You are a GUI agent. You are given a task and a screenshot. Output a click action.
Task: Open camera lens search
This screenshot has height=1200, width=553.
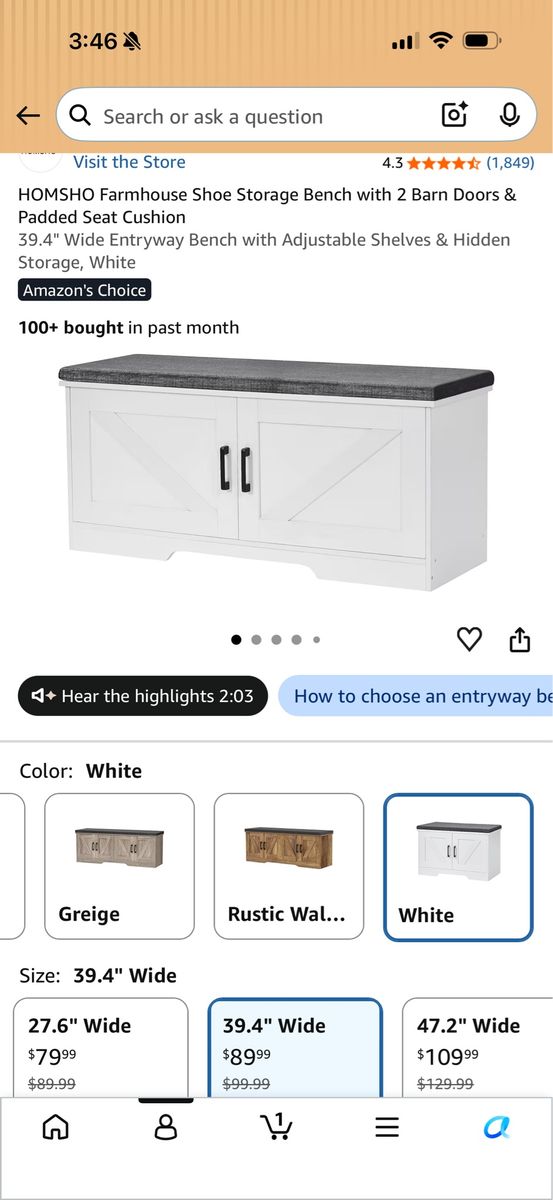[455, 116]
